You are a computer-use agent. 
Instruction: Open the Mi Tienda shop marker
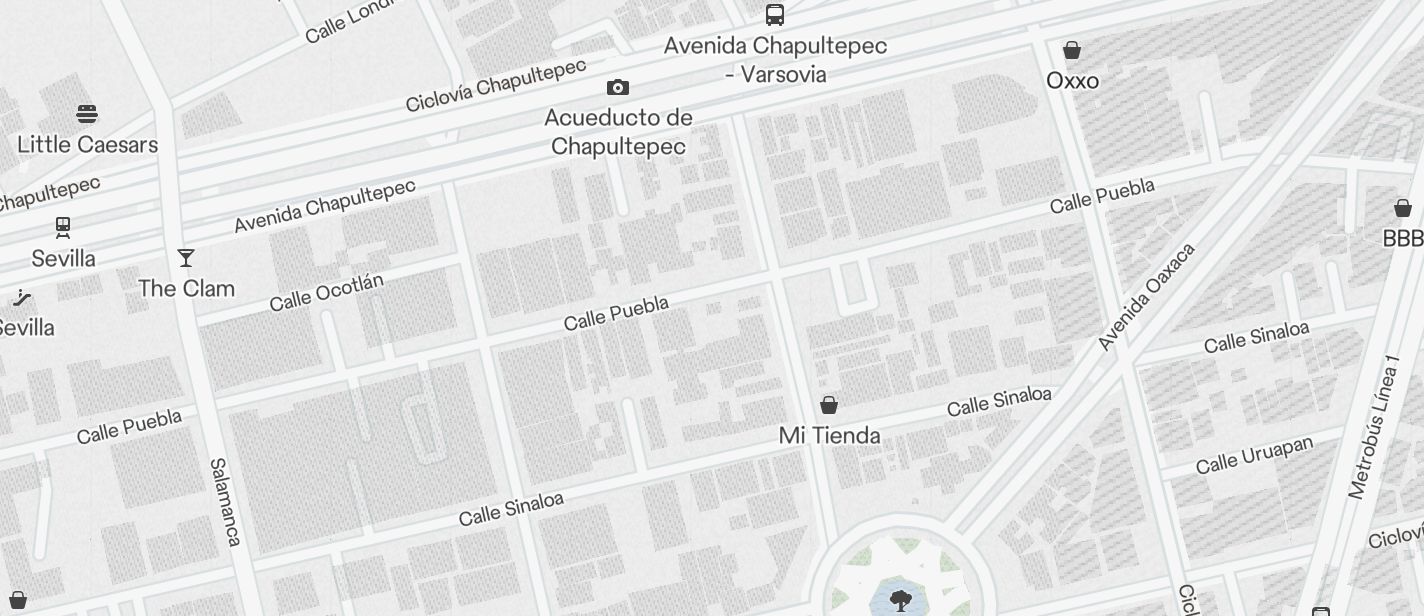click(829, 405)
